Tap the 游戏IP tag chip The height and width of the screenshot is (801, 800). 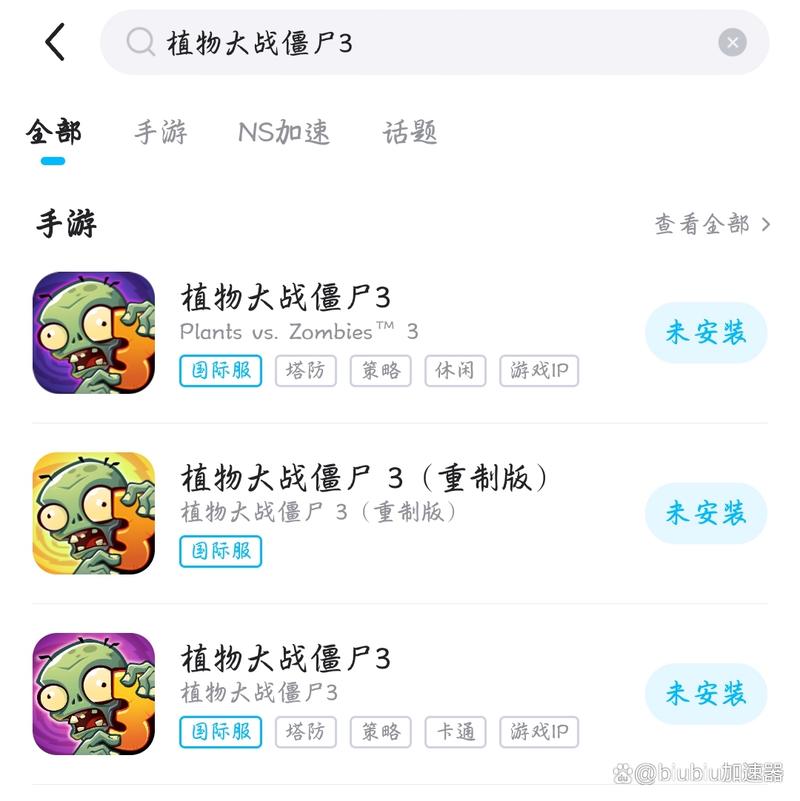(539, 371)
